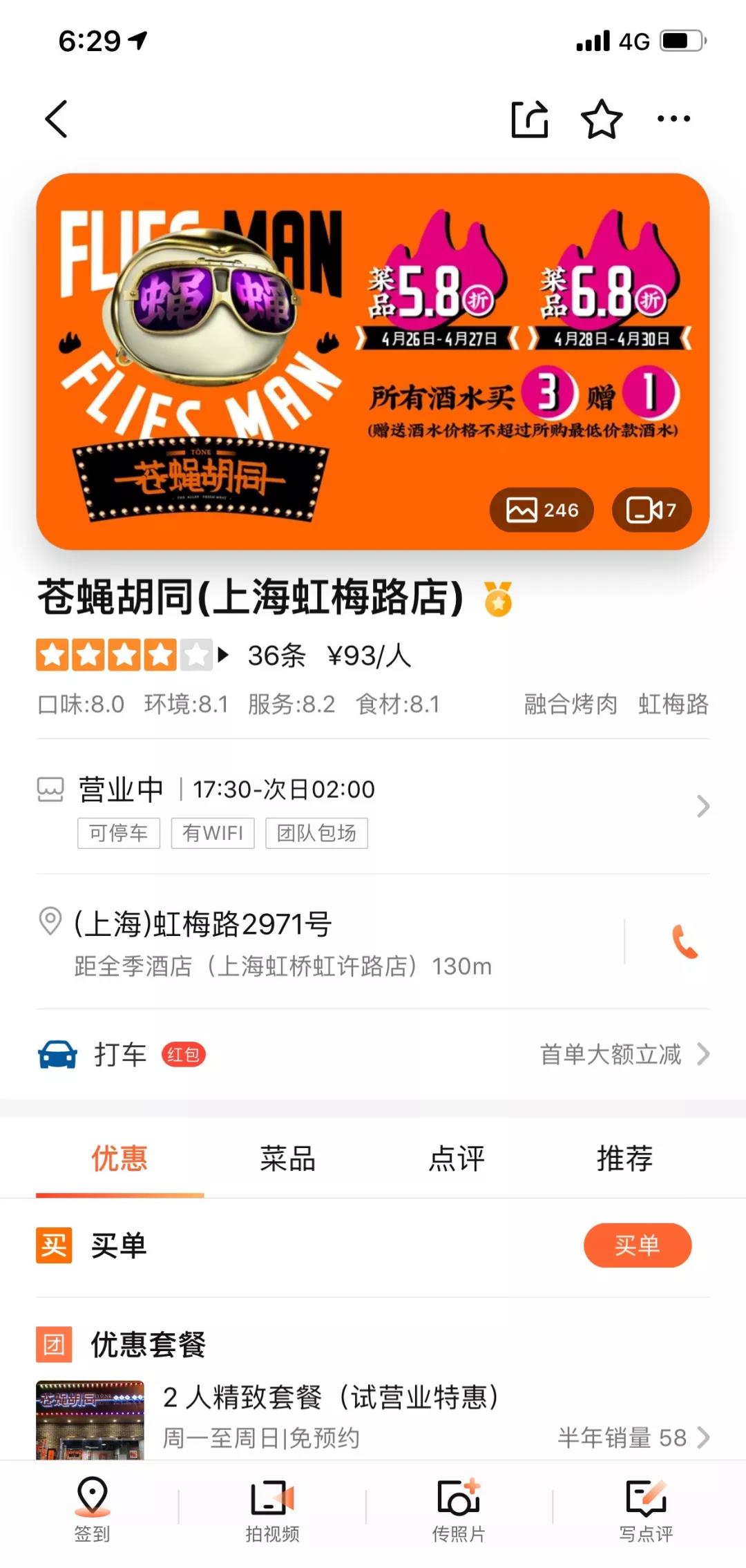Write a review via 写点评
746x1568 pixels.
tap(645, 1509)
